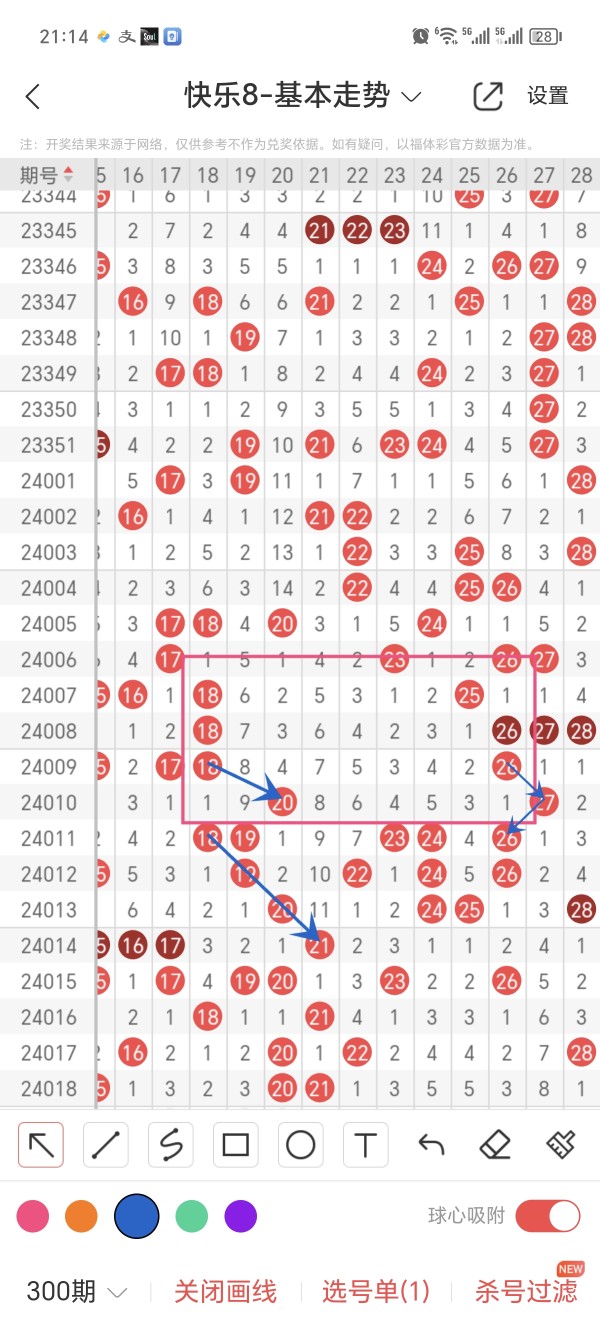Image resolution: width=600 pixels, height=1332 pixels.
Task: Choose the curve drawing tool
Action: [x=170, y=1144]
